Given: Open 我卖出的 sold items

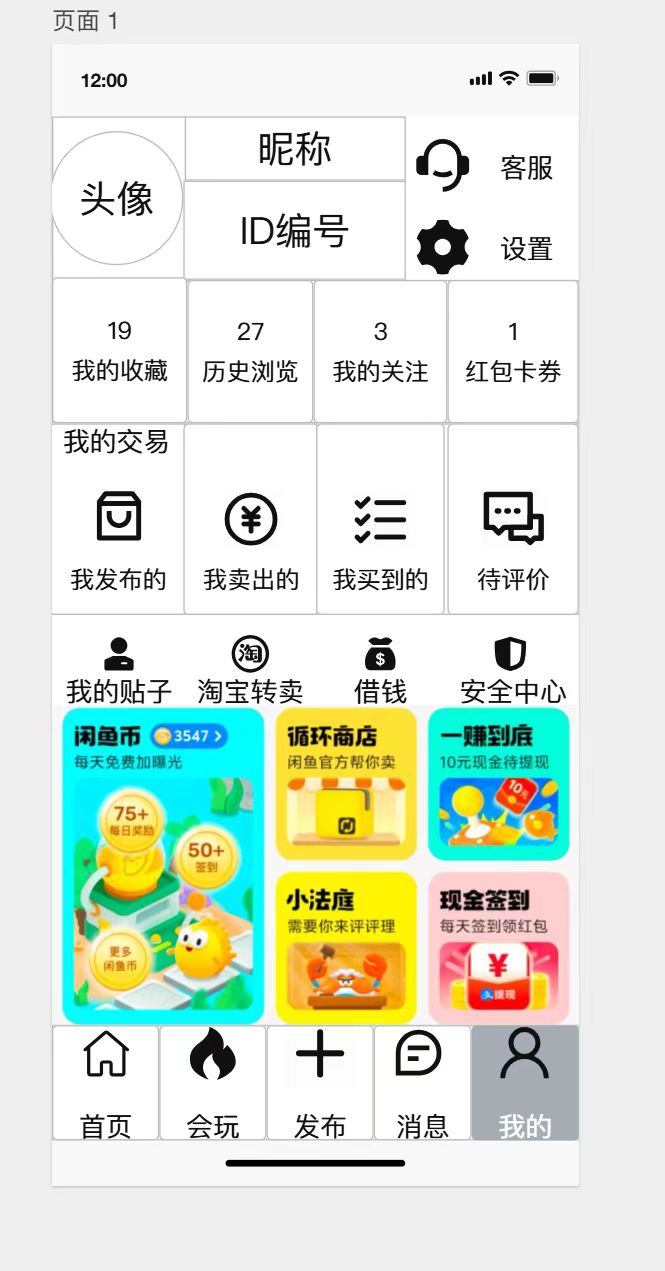Looking at the screenshot, I should coord(250,540).
